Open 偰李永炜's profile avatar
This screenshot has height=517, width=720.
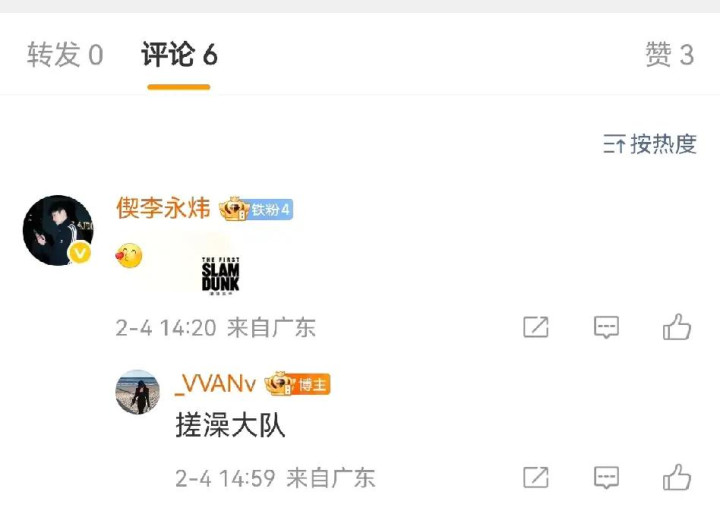tap(58, 230)
